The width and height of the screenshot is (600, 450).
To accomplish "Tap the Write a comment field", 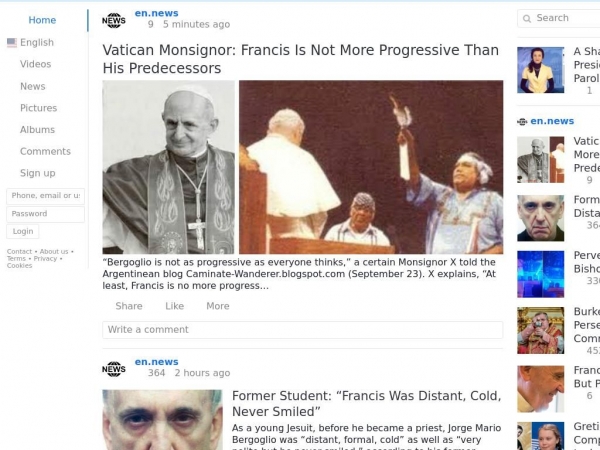I will (302, 330).
